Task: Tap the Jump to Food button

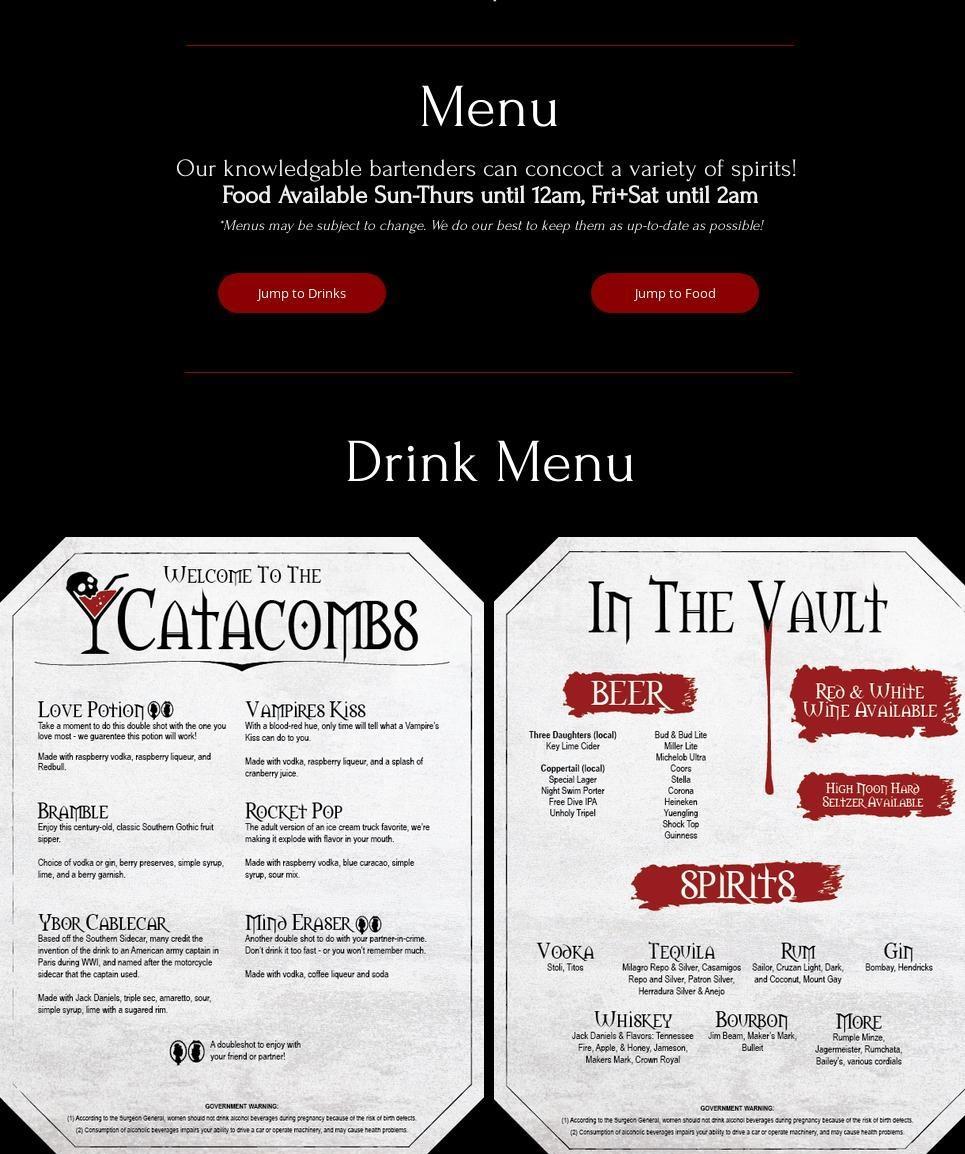Action: pyautogui.click(x=675, y=293)
